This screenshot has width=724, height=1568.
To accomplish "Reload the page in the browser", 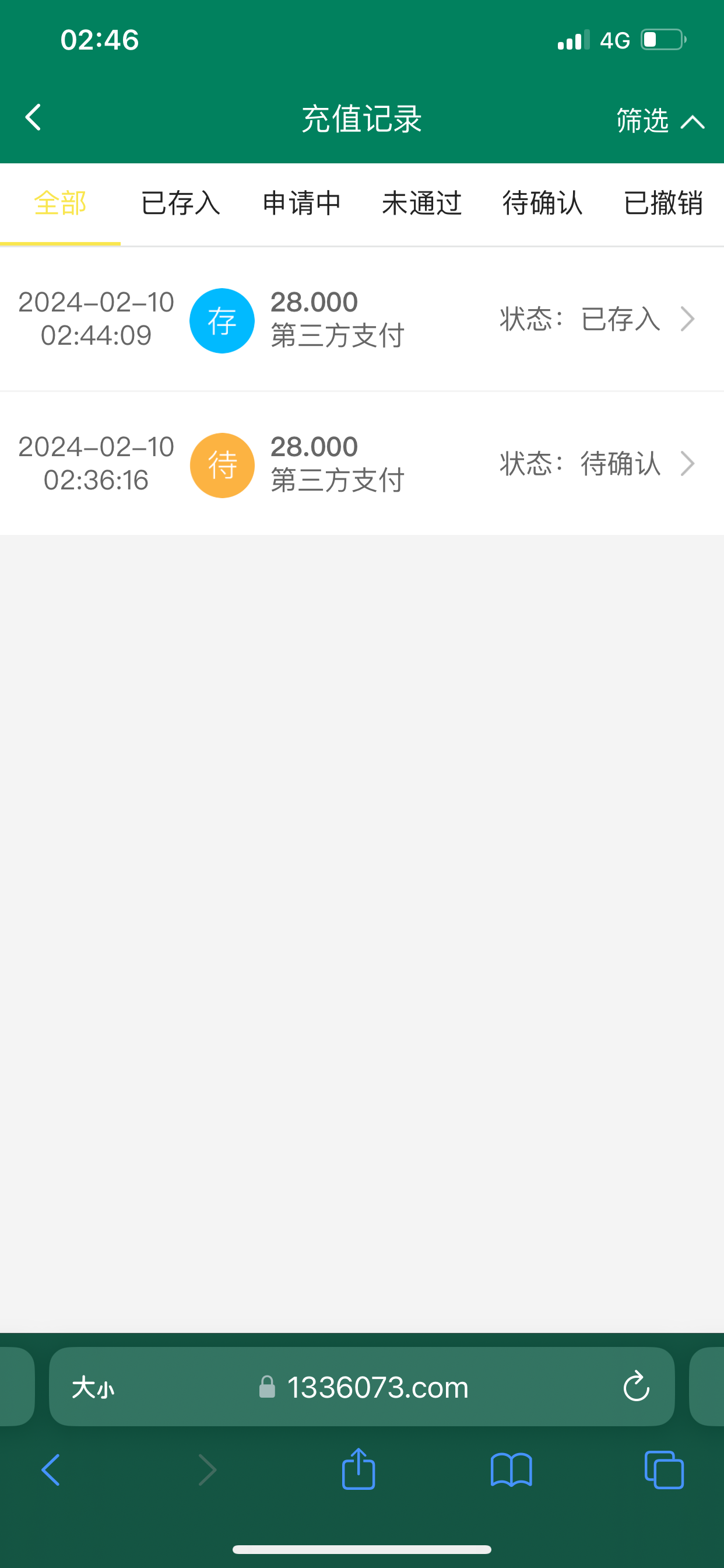I will click(637, 1387).
